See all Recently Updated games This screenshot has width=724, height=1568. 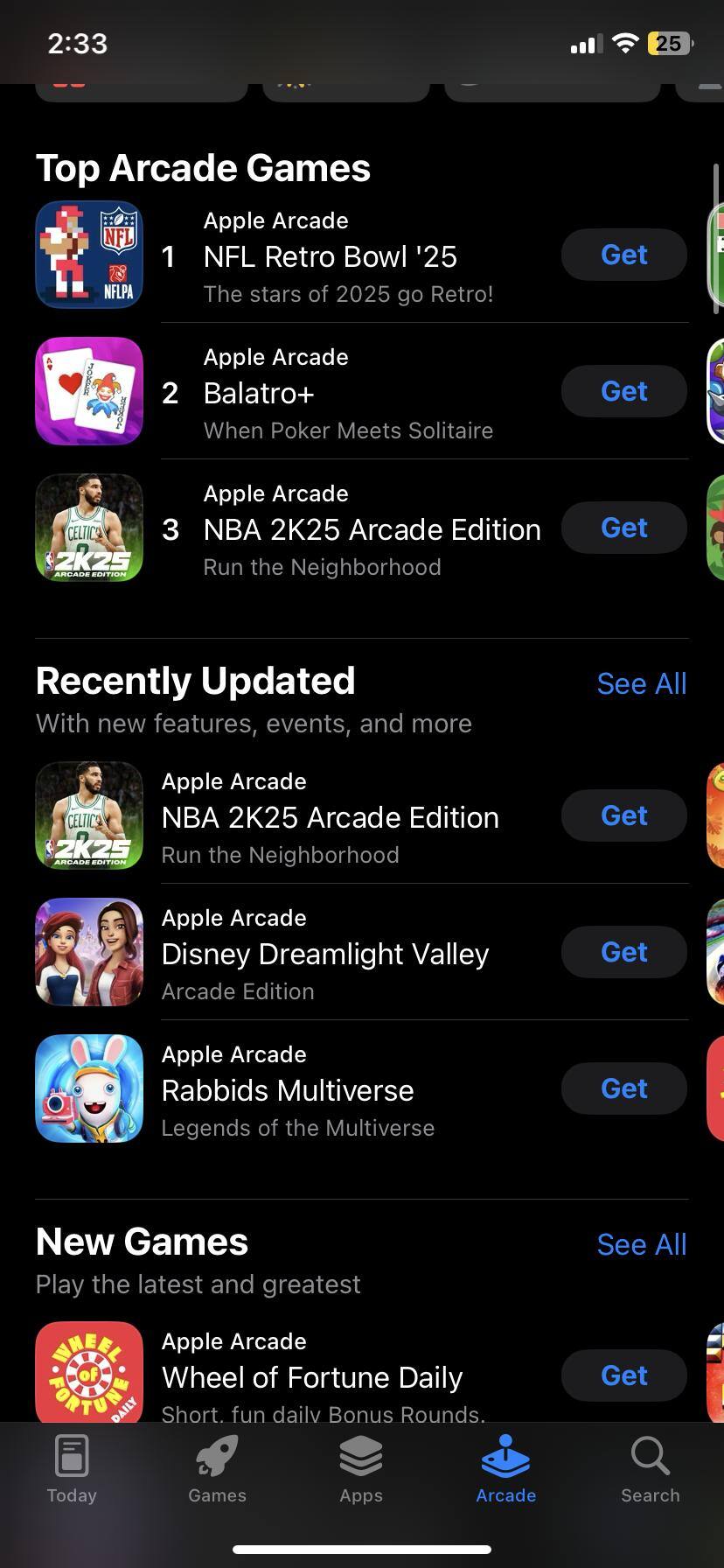coord(641,683)
